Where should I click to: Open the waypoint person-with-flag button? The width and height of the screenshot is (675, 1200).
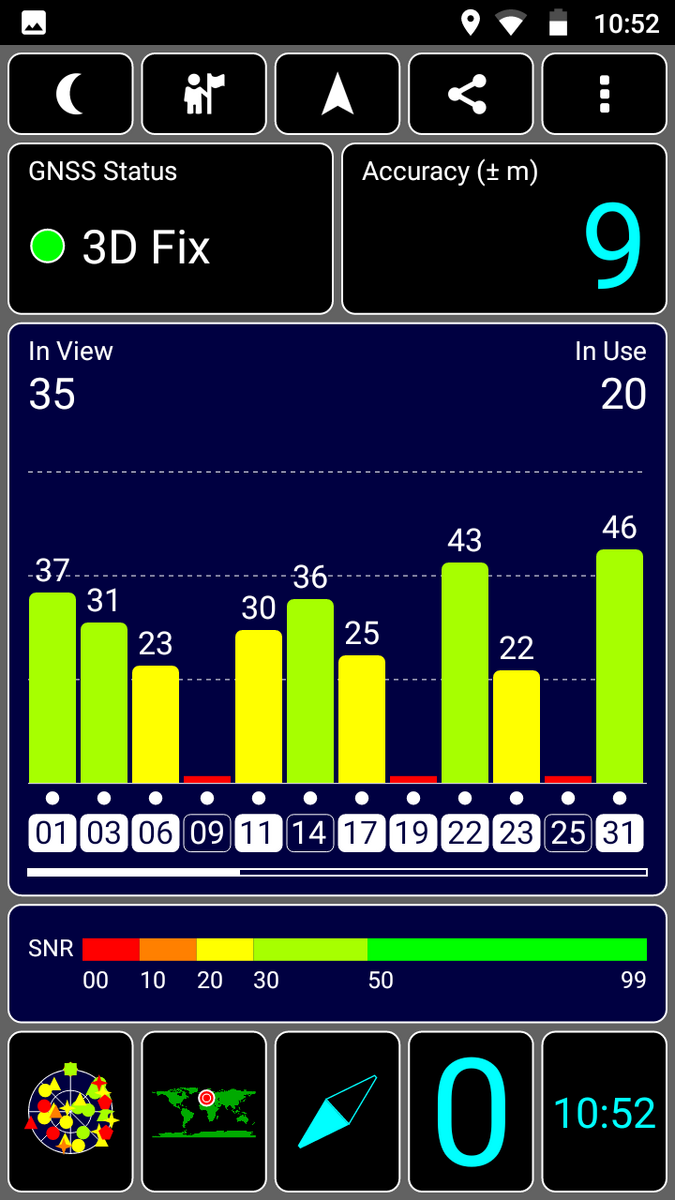tap(204, 94)
